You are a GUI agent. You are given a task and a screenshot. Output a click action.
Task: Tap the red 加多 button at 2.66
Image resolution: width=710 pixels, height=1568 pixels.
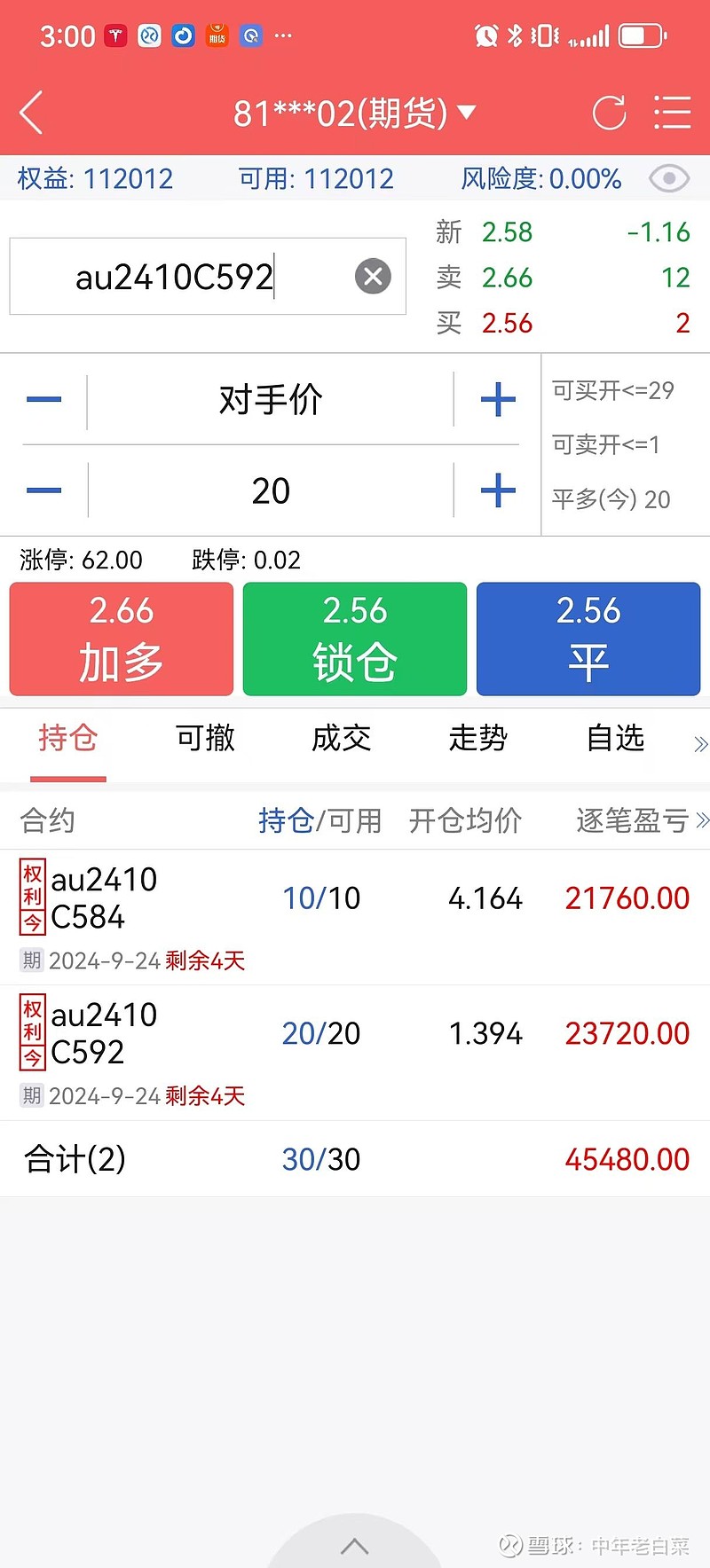pos(122,639)
